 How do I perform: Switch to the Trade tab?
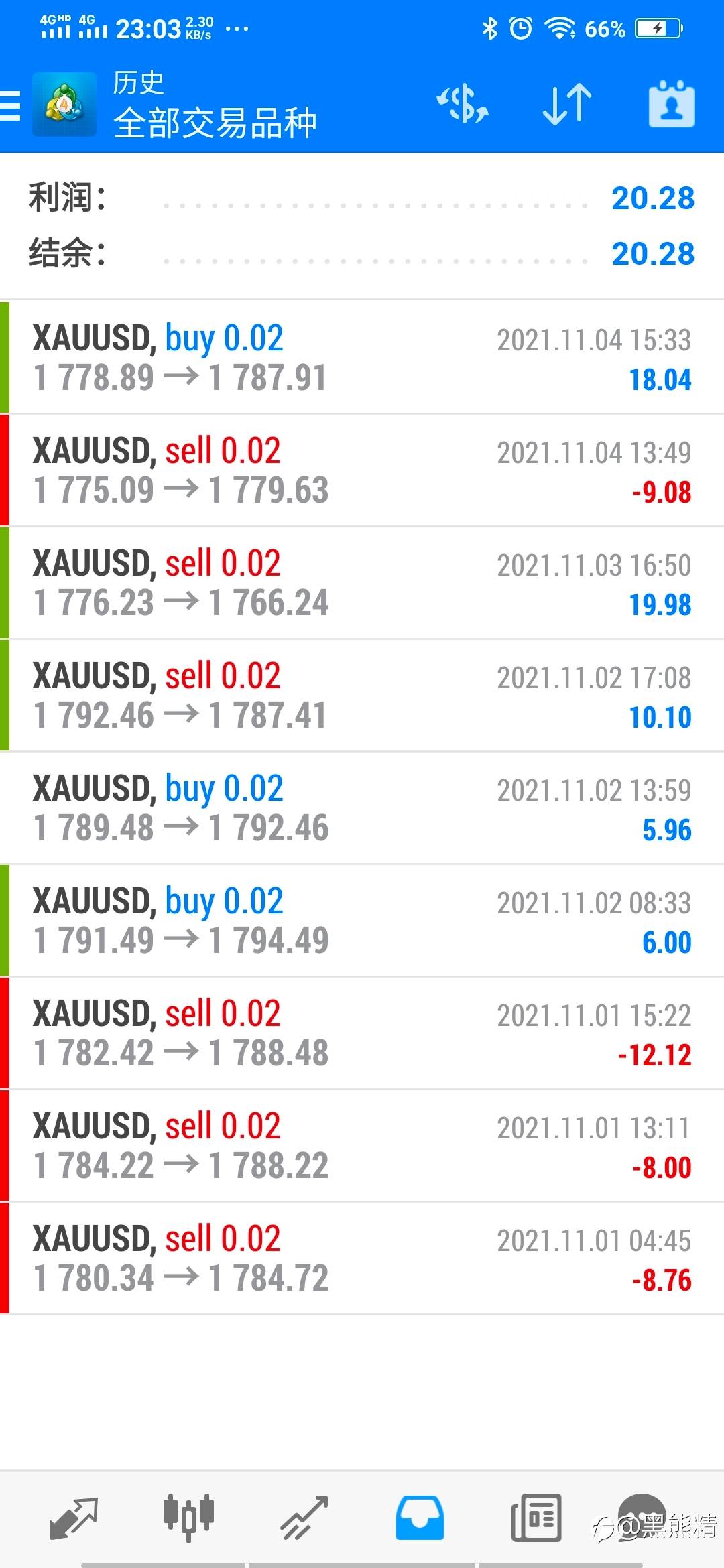pyautogui.click(x=304, y=1517)
